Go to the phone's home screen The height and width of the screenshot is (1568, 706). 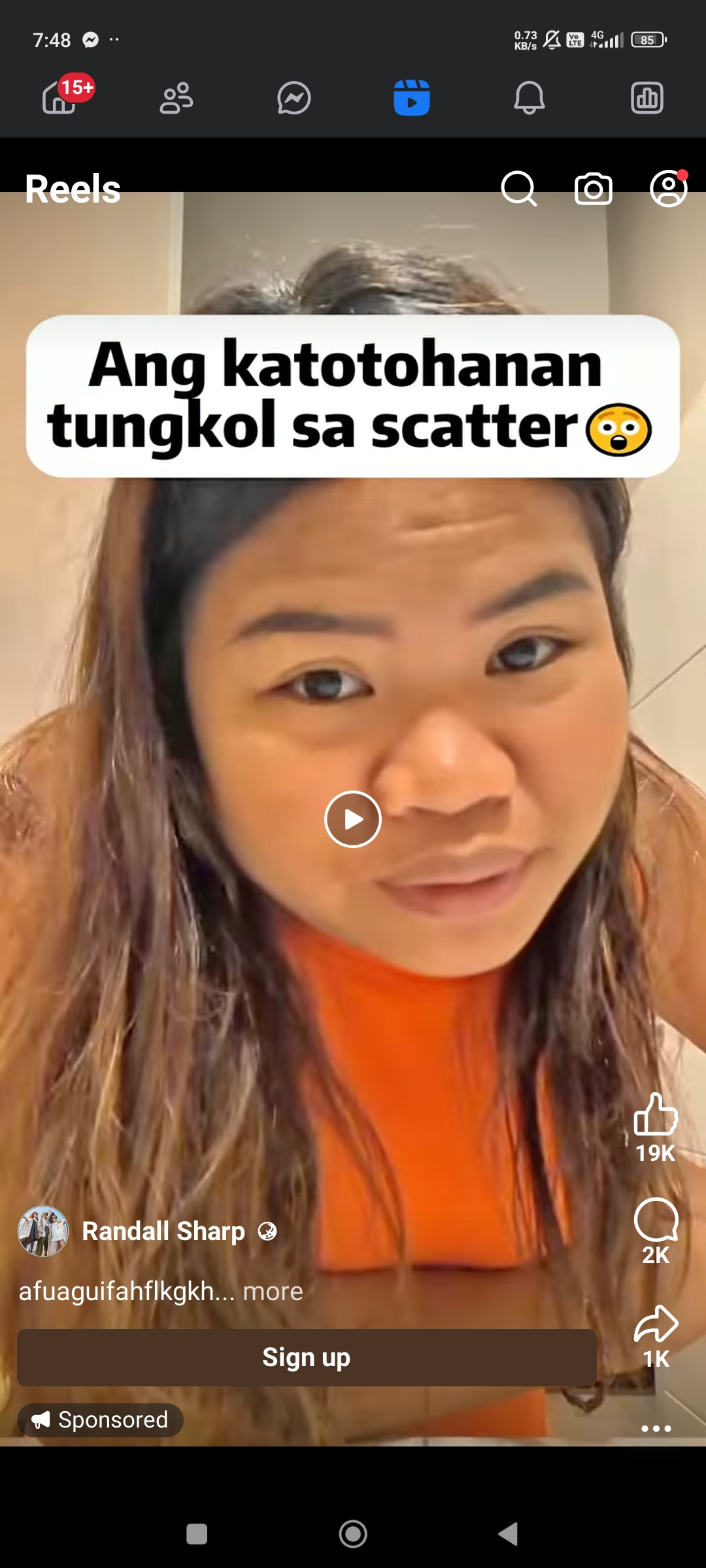(x=353, y=1533)
